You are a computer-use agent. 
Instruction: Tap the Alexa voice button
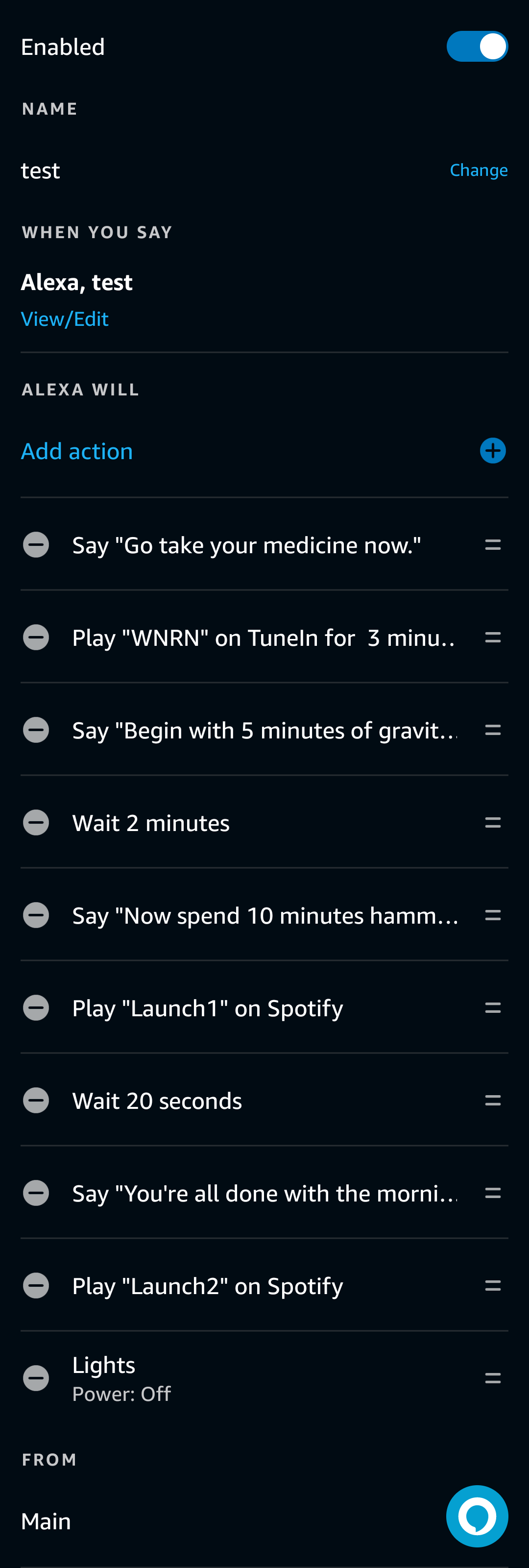click(477, 1516)
